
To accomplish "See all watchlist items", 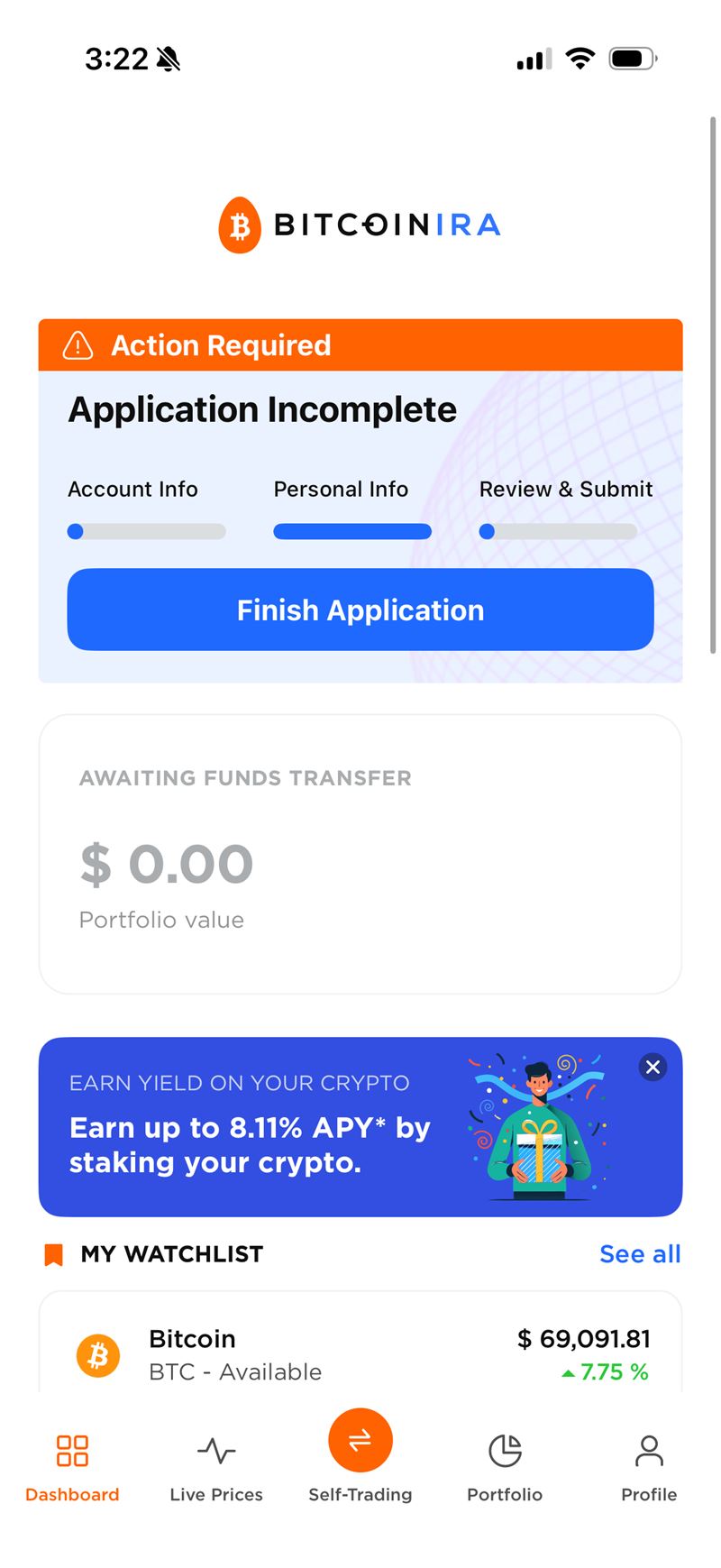I will point(640,1254).
